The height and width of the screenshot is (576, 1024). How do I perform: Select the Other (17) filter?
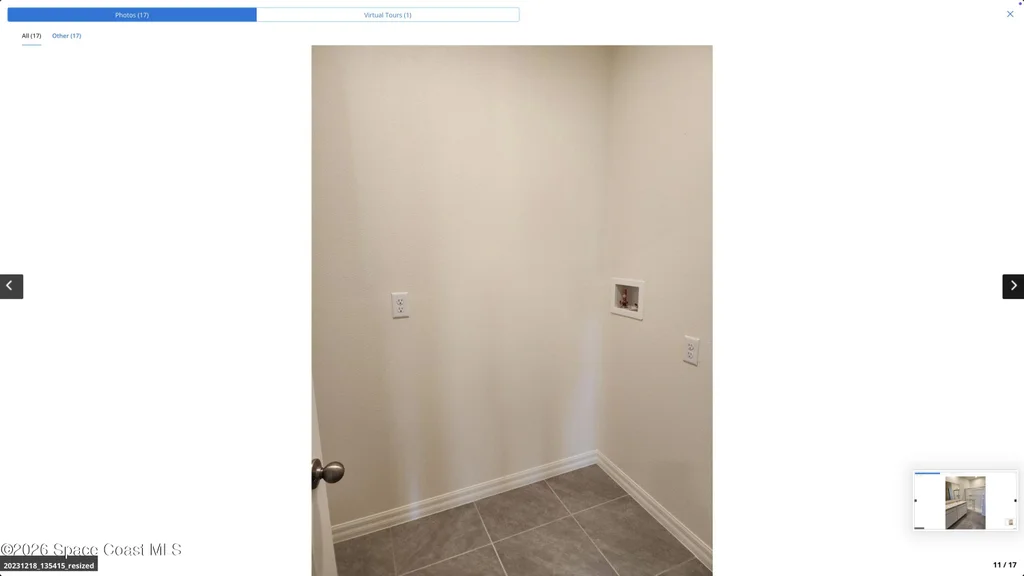tap(67, 36)
